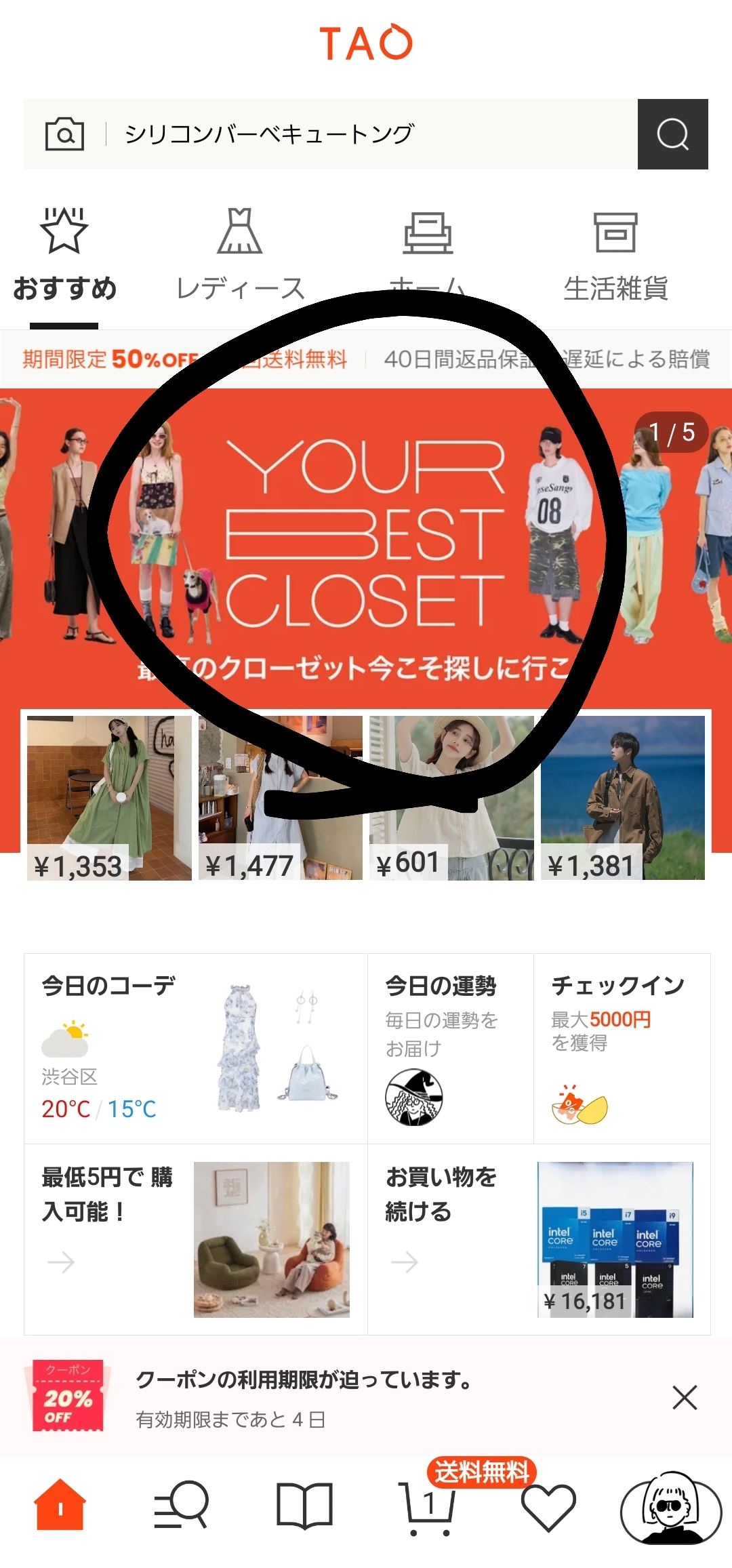Open the 今日の運勢 card
Screen dimensions: 732x1568
(450, 1048)
